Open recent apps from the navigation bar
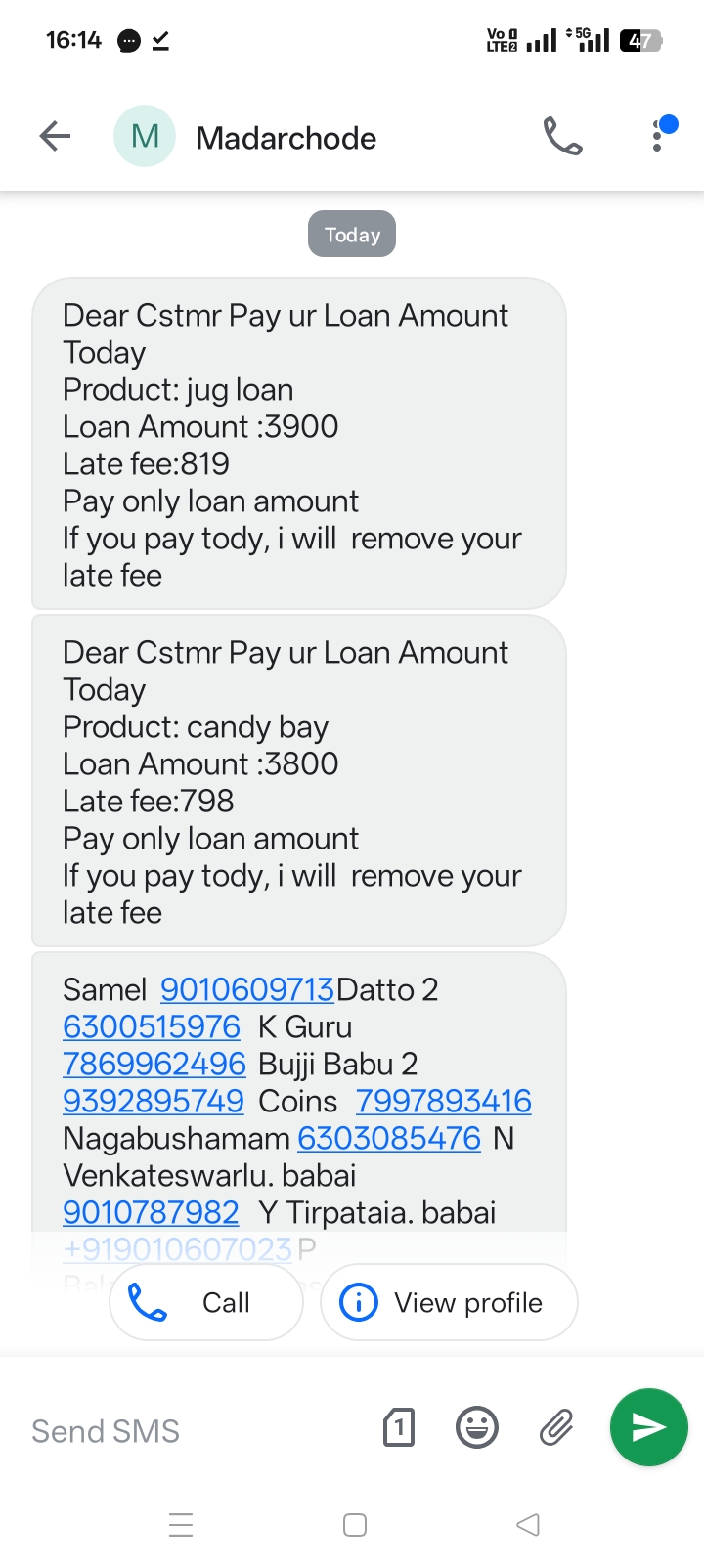The width and height of the screenshot is (704, 1568). [181, 1525]
